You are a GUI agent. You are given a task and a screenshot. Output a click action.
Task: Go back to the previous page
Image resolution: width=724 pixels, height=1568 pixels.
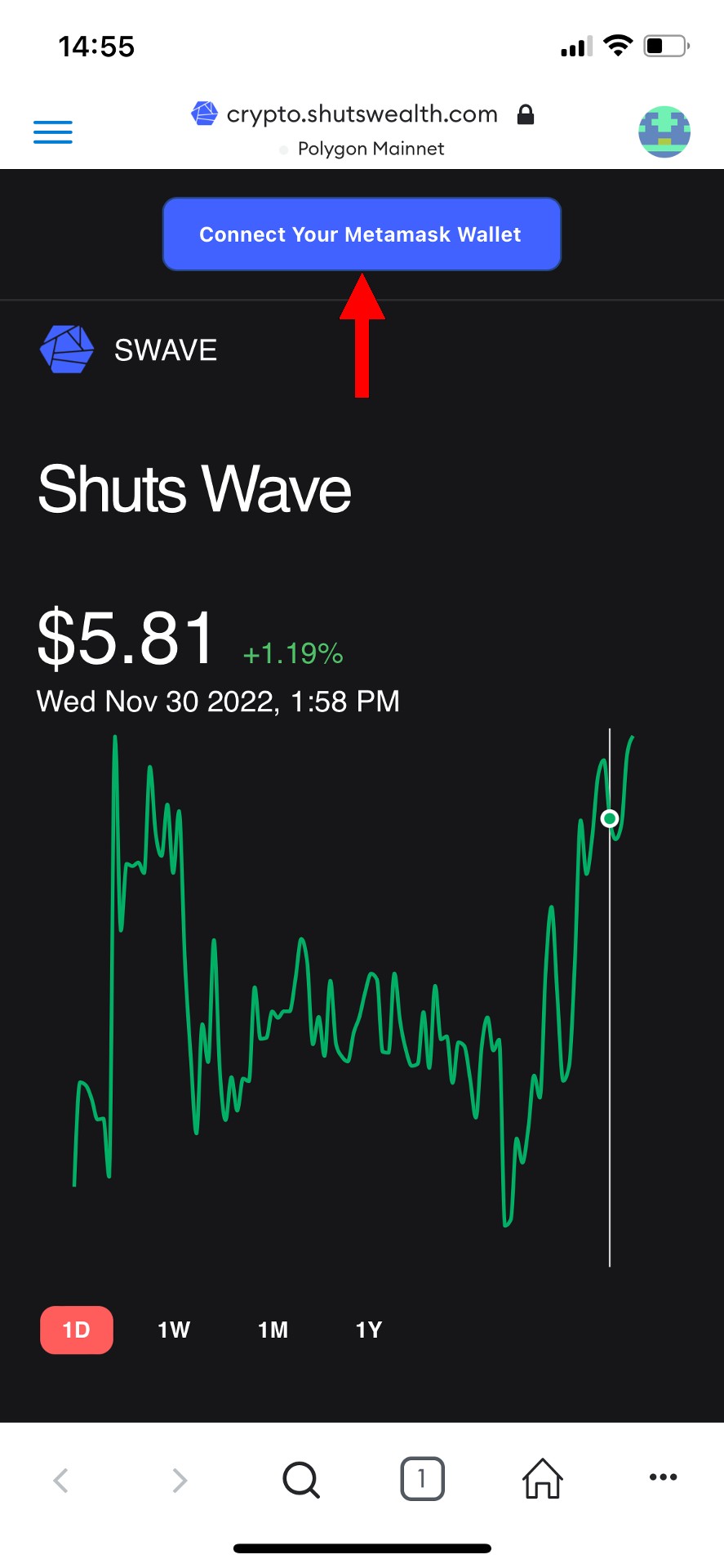click(60, 1479)
